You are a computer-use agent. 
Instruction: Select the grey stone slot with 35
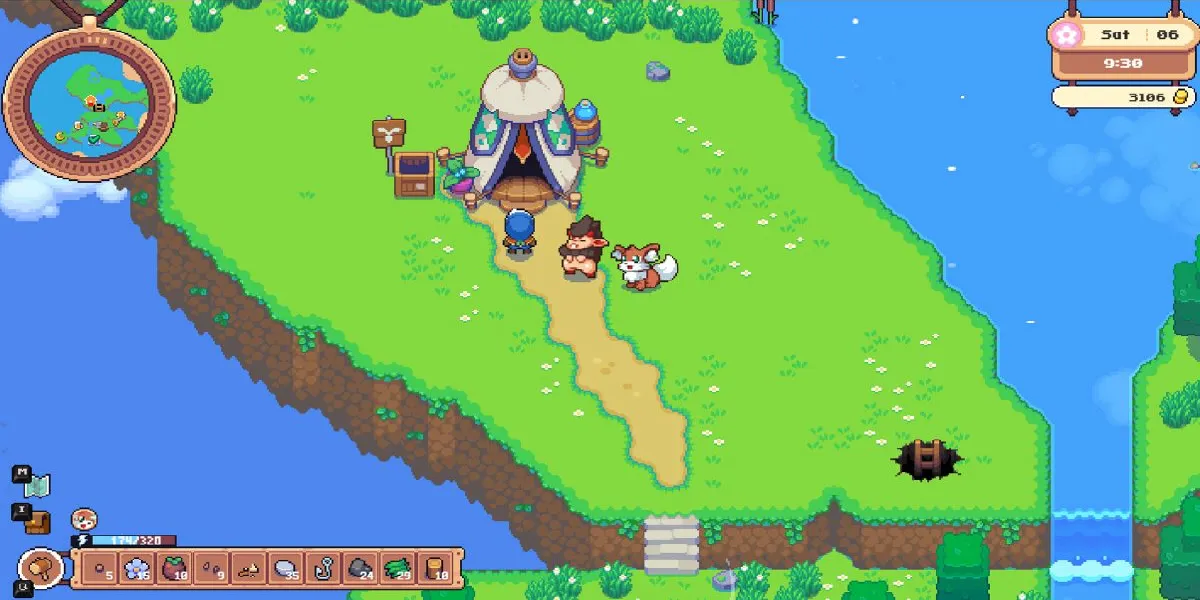[286, 568]
